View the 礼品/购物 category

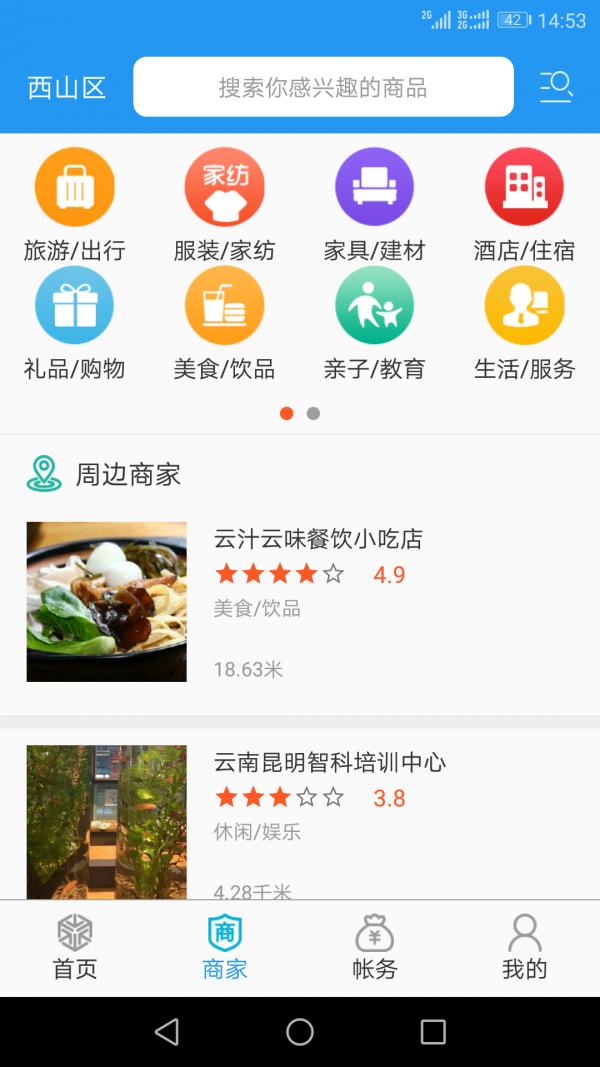click(75, 324)
